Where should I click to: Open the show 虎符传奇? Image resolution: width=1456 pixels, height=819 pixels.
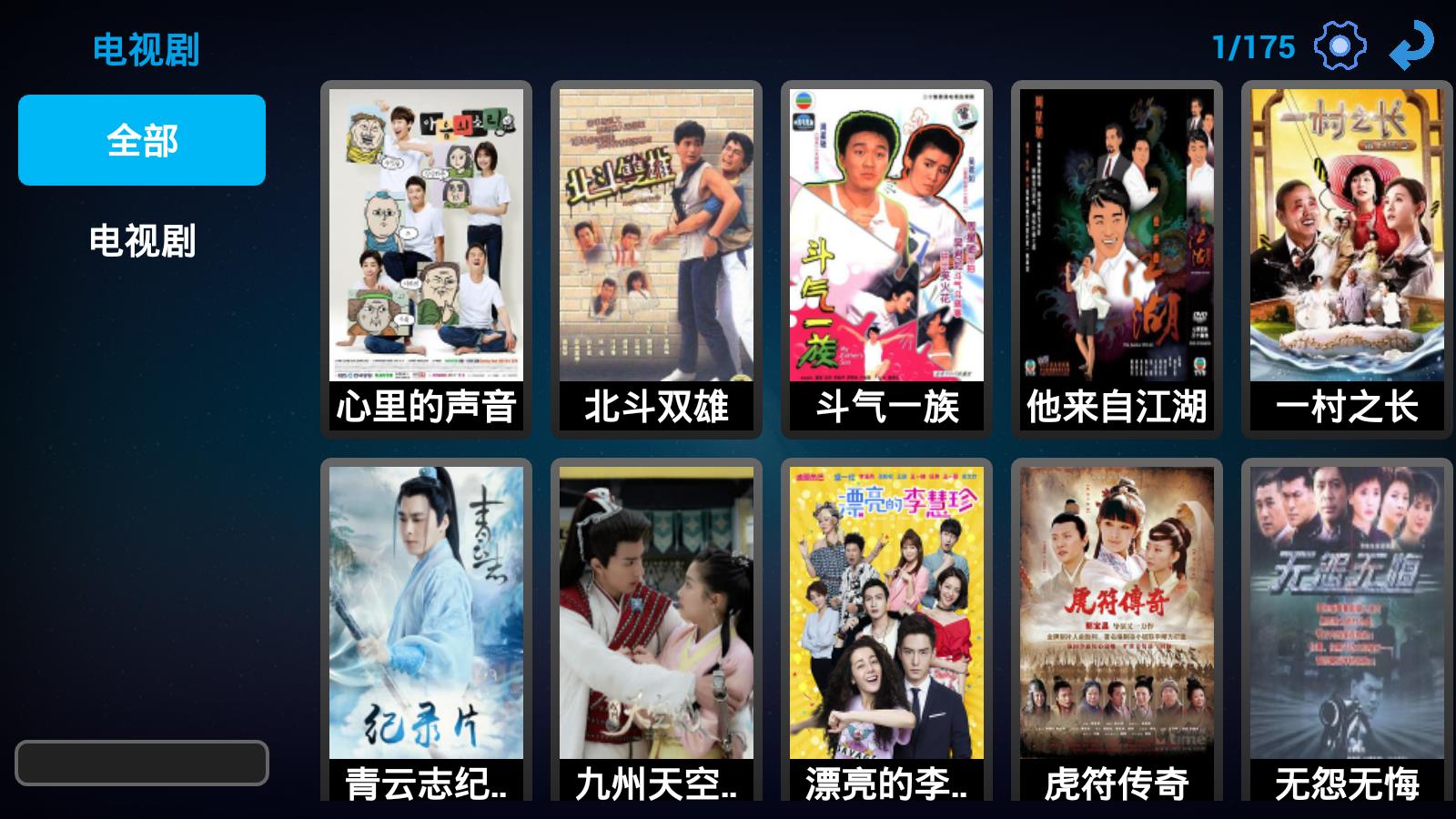point(1117,628)
